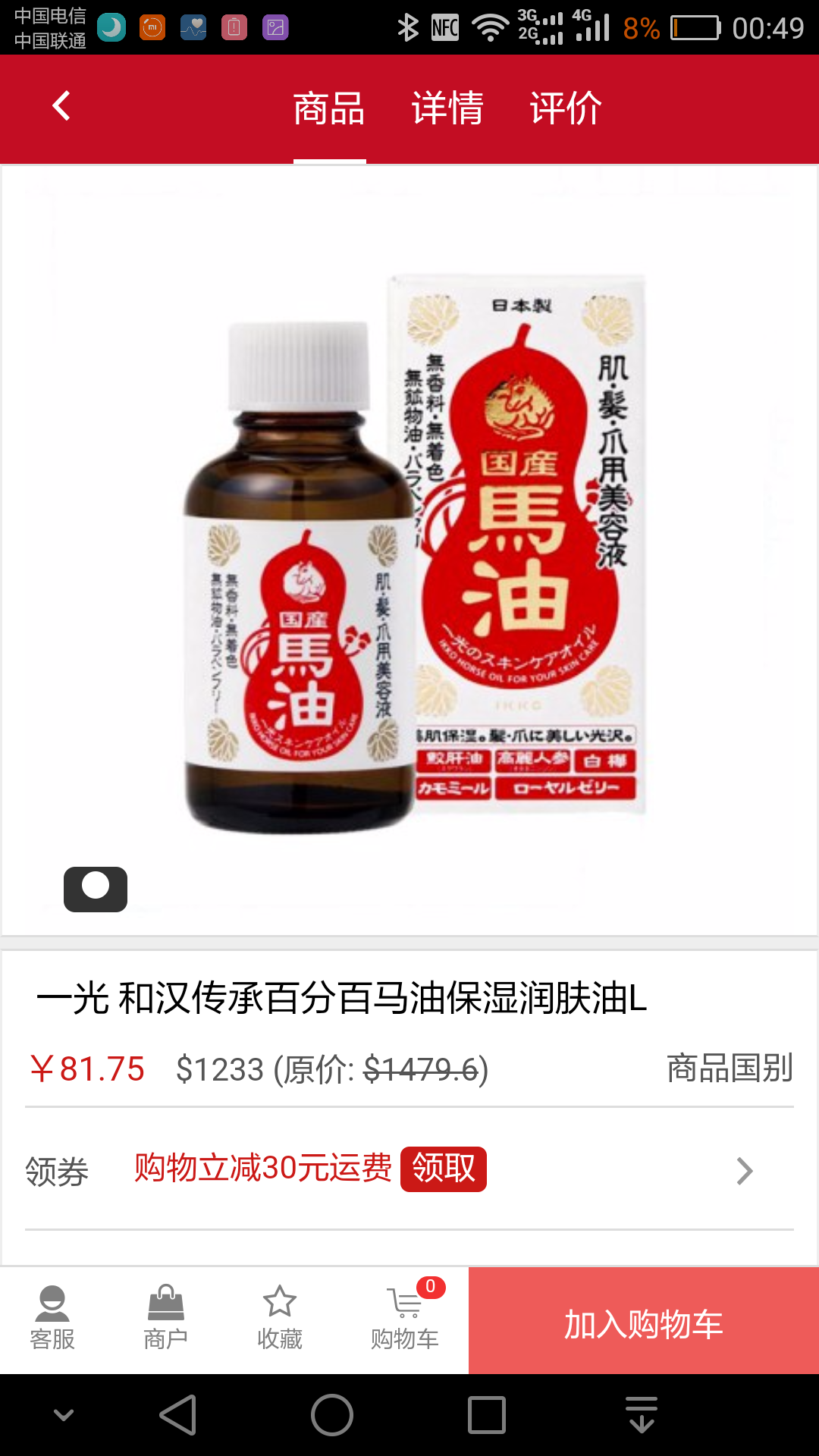Switch to the 详情 tab

(x=447, y=108)
